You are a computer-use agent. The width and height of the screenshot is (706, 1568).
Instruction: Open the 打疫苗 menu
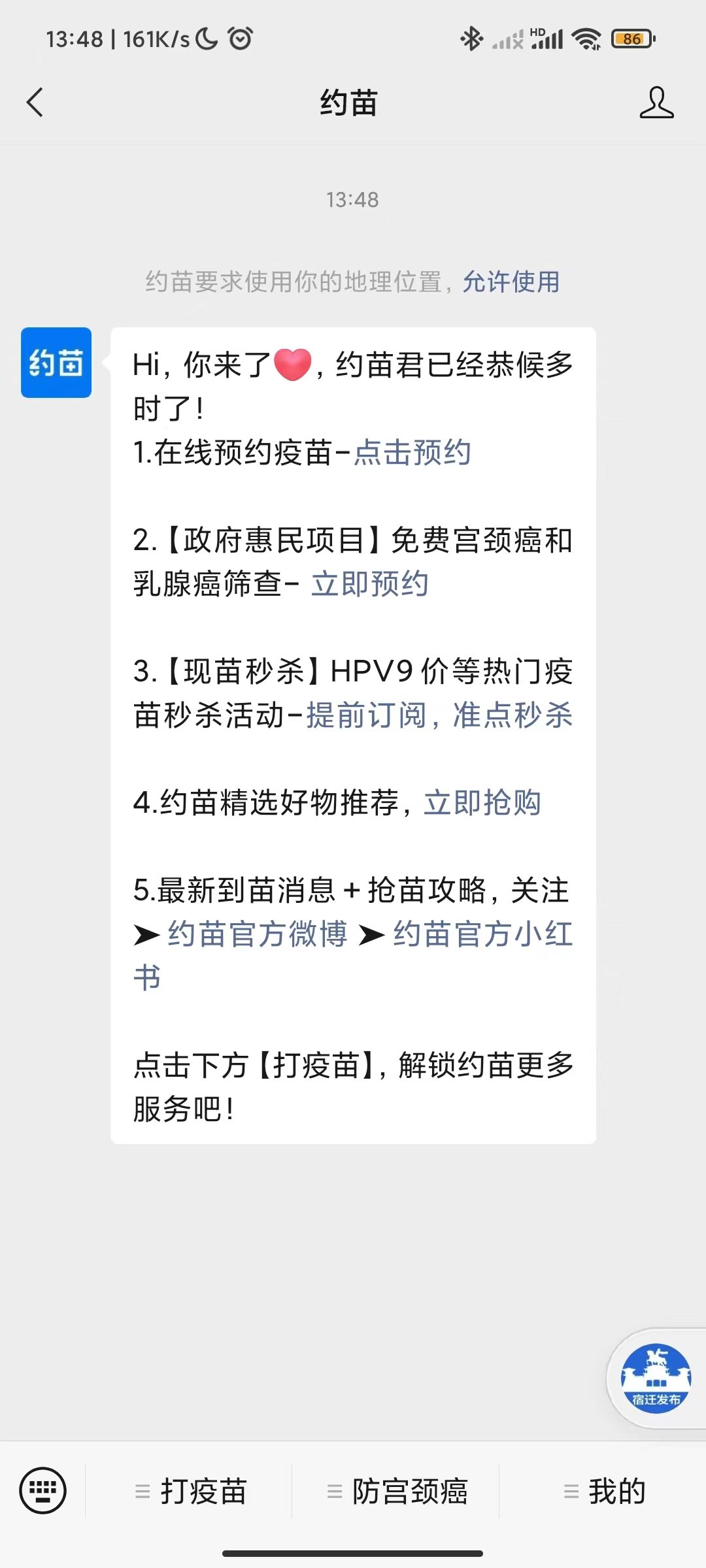pos(191,1492)
